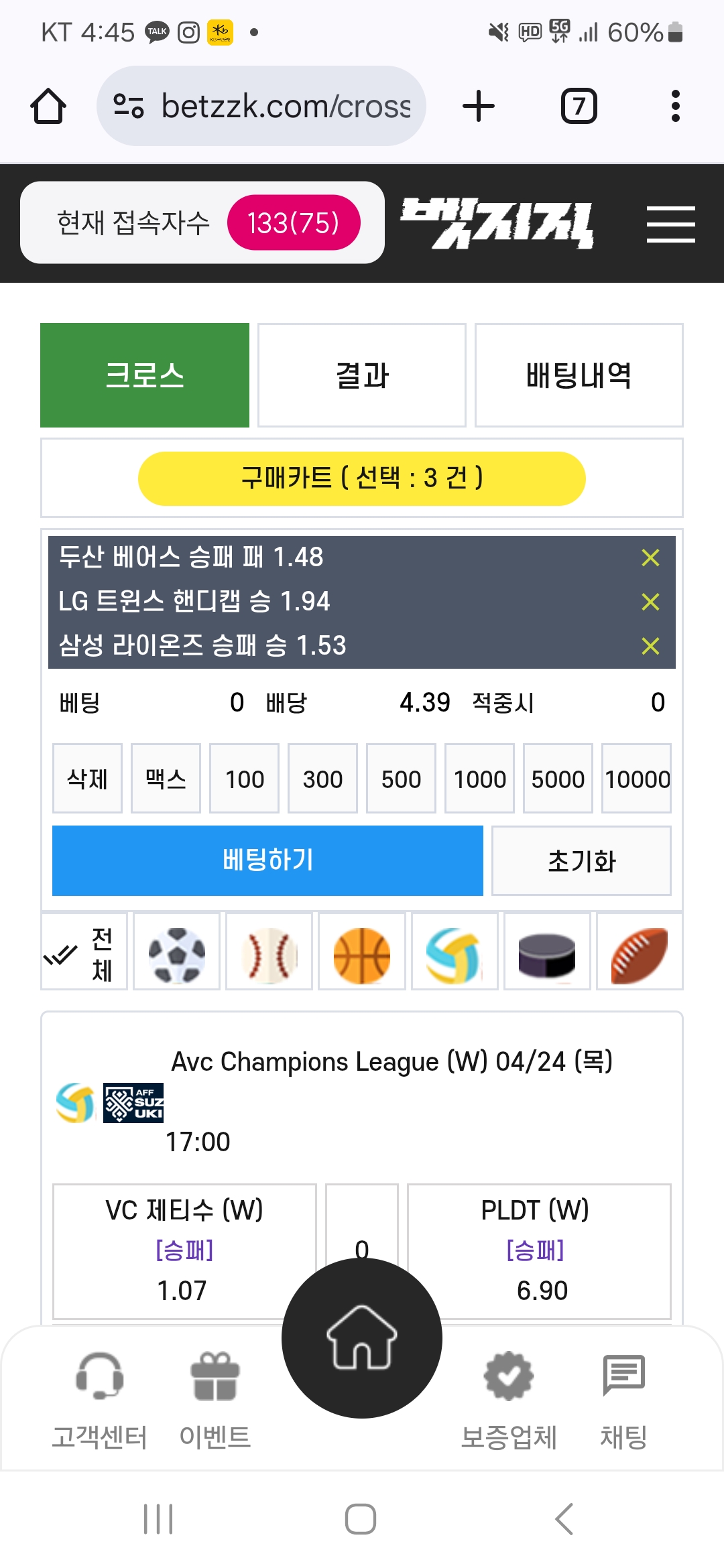The image size is (724, 1568).
Task: Remove 삼성 라이온즈 selection from cart
Action: pos(650,646)
